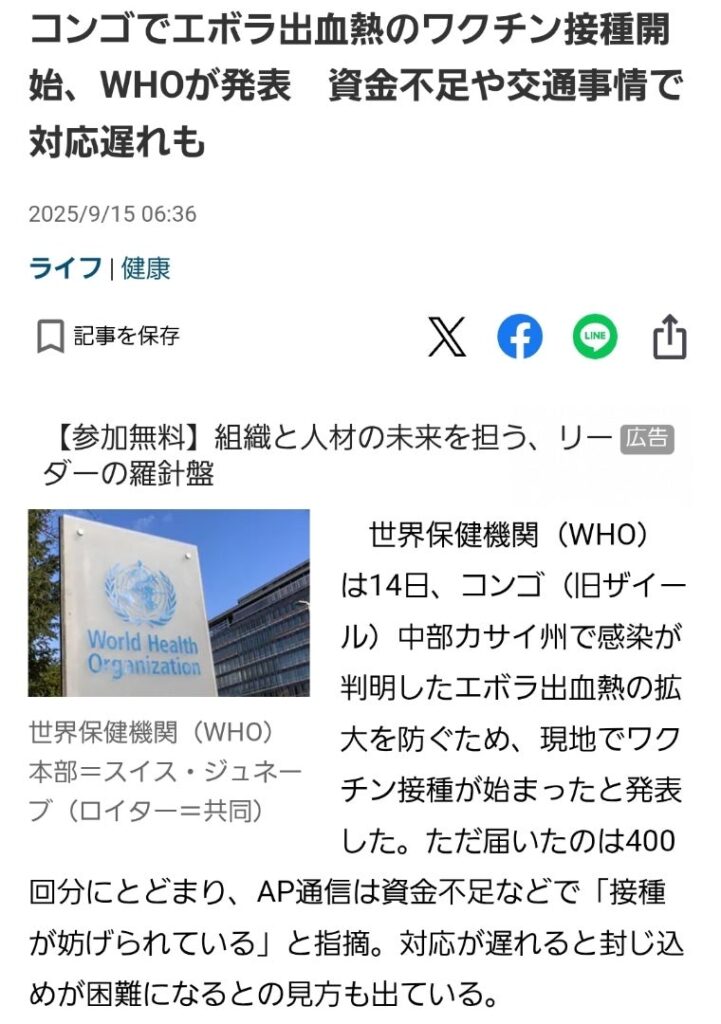Share the article on Facebook

click(520, 337)
